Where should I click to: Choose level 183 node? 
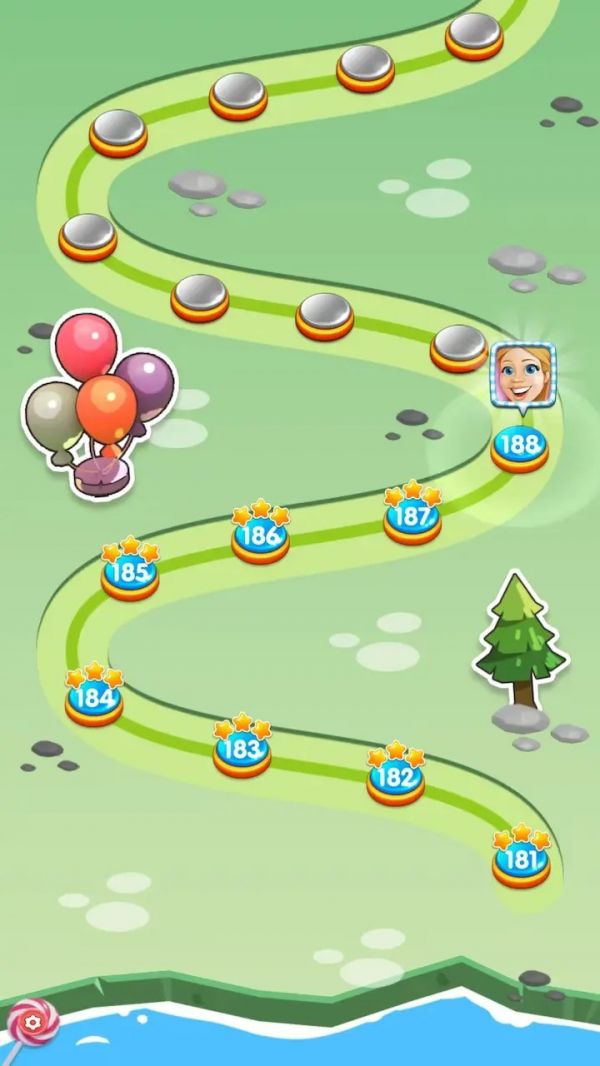(242, 751)
